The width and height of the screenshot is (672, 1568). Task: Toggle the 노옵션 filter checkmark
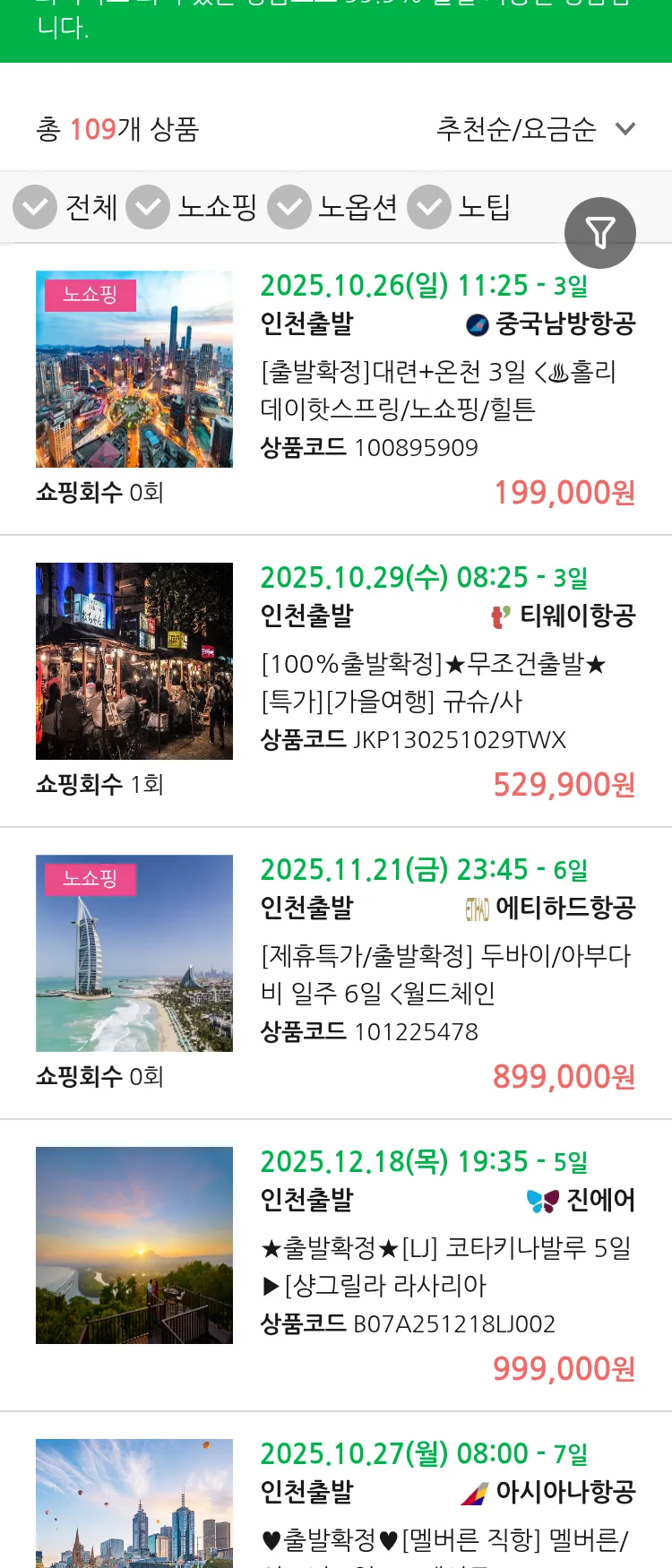[289, 207]
